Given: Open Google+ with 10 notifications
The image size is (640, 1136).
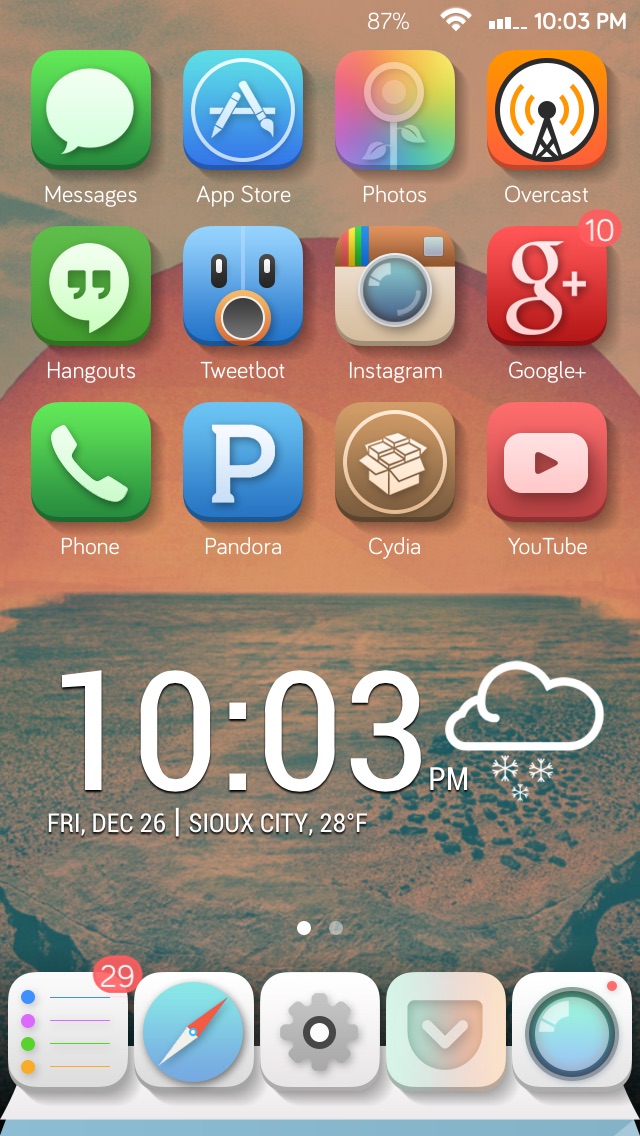Looking at the screenshot, I should tap(547, 286).
